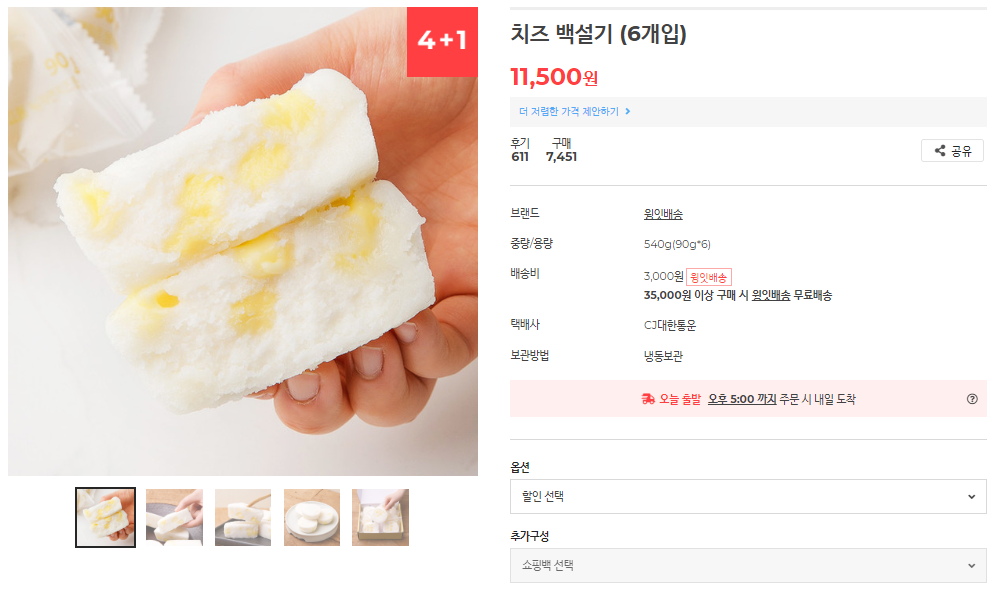Select the third product thumbnail
Viewport: 993px width, 592px height.
tap(243, 517)
